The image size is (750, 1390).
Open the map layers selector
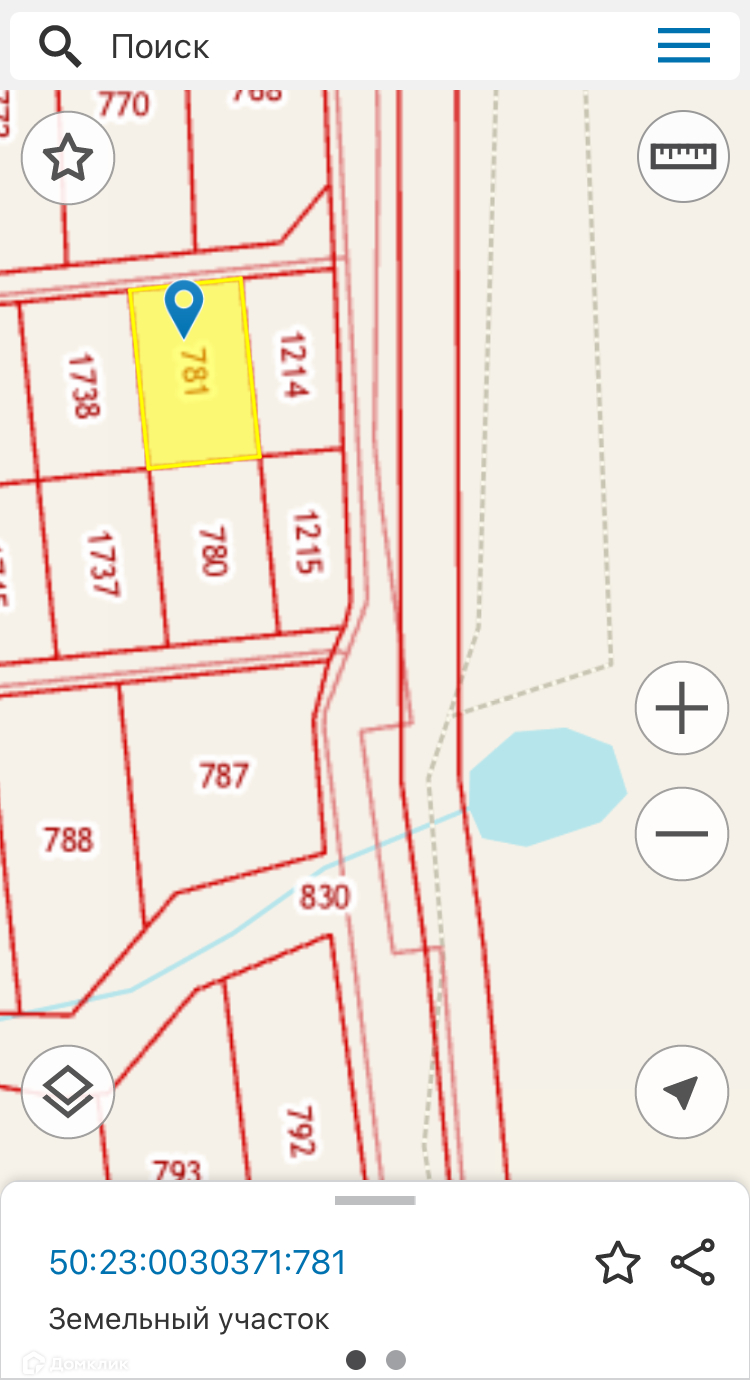68,1092
